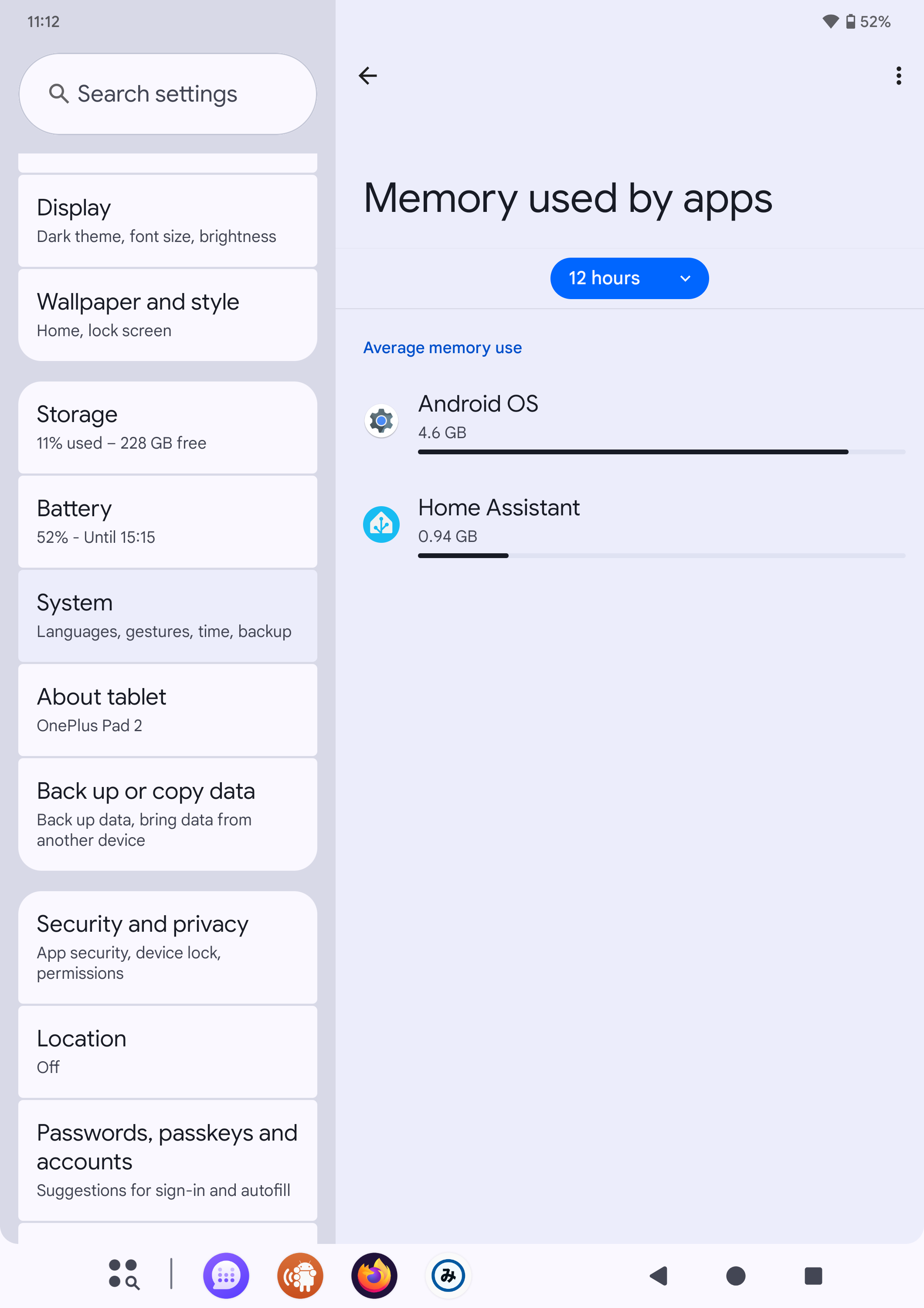The image size is (924, 1308).
Task: Go back using the top arrow
Action: (x=368, y=76)
